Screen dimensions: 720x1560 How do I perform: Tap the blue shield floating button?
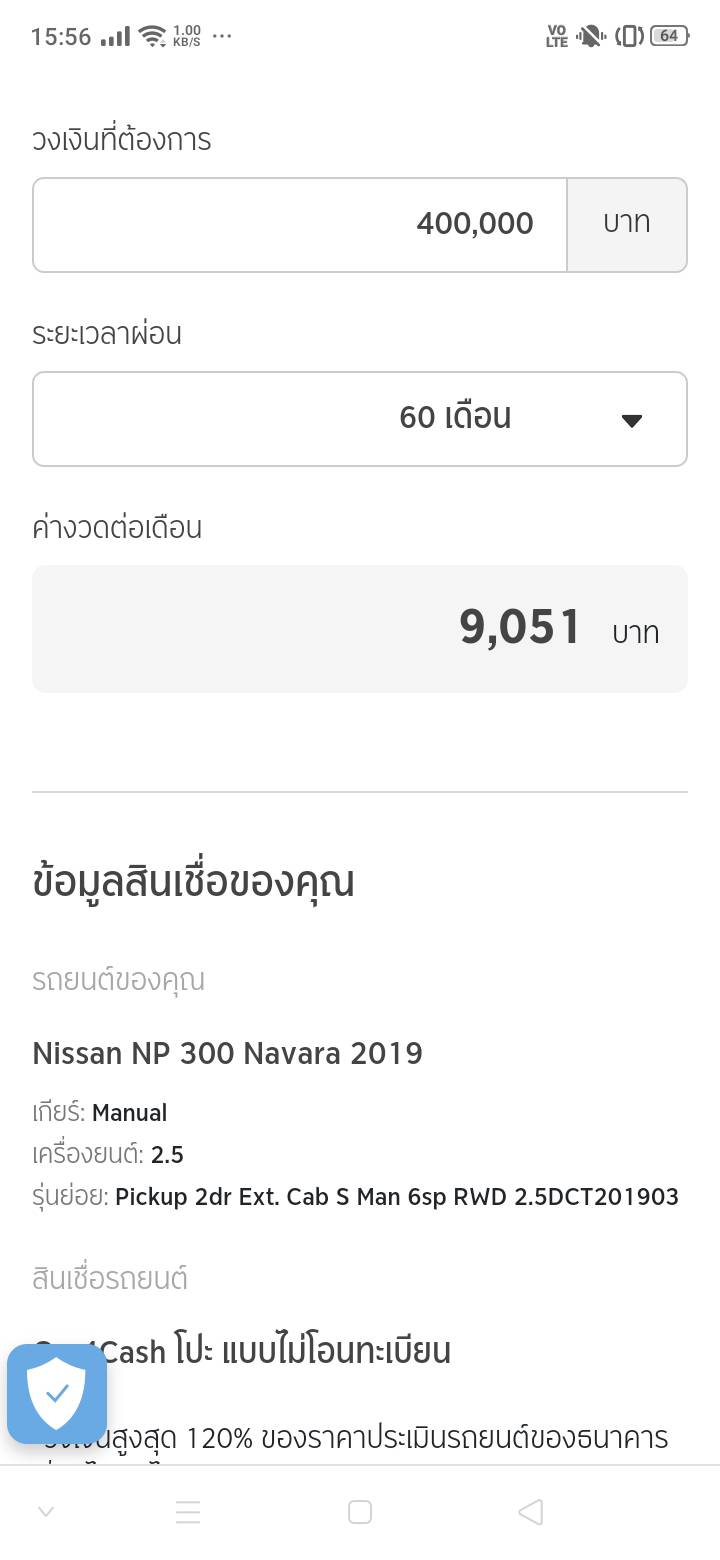coord(57,1393)
